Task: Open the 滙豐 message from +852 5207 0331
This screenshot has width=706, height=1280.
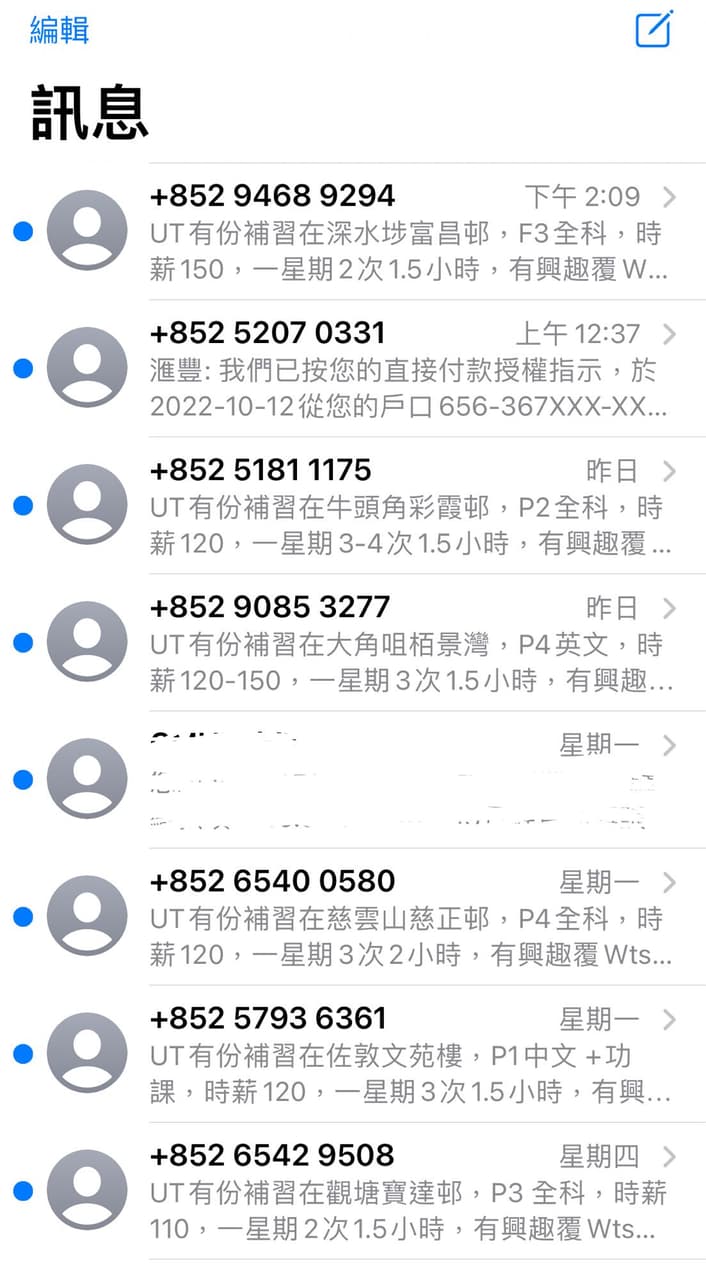Action: (x=410, y=369)
